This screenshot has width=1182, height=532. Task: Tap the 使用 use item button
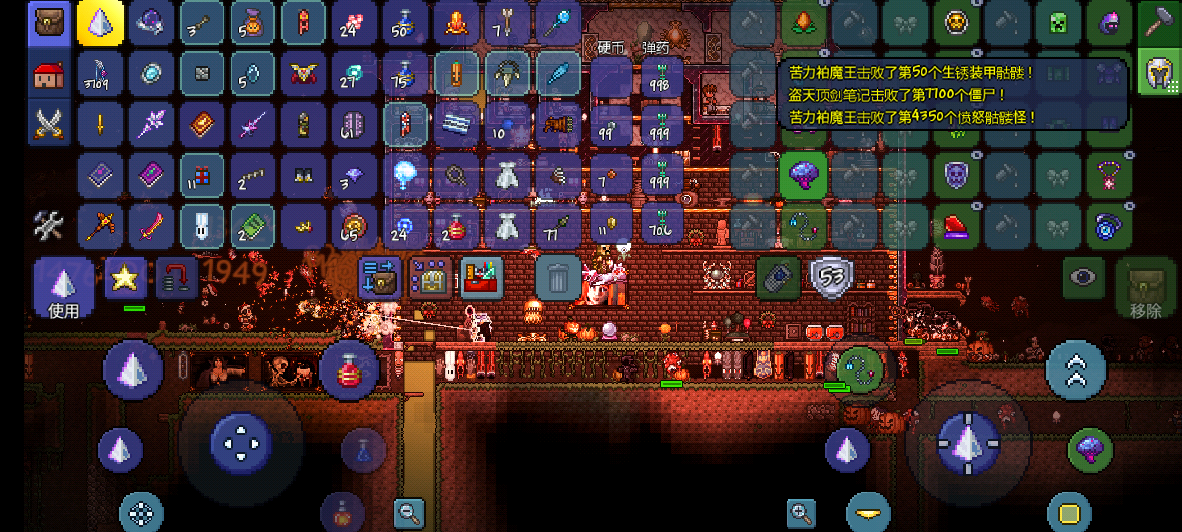click(63, 288)
